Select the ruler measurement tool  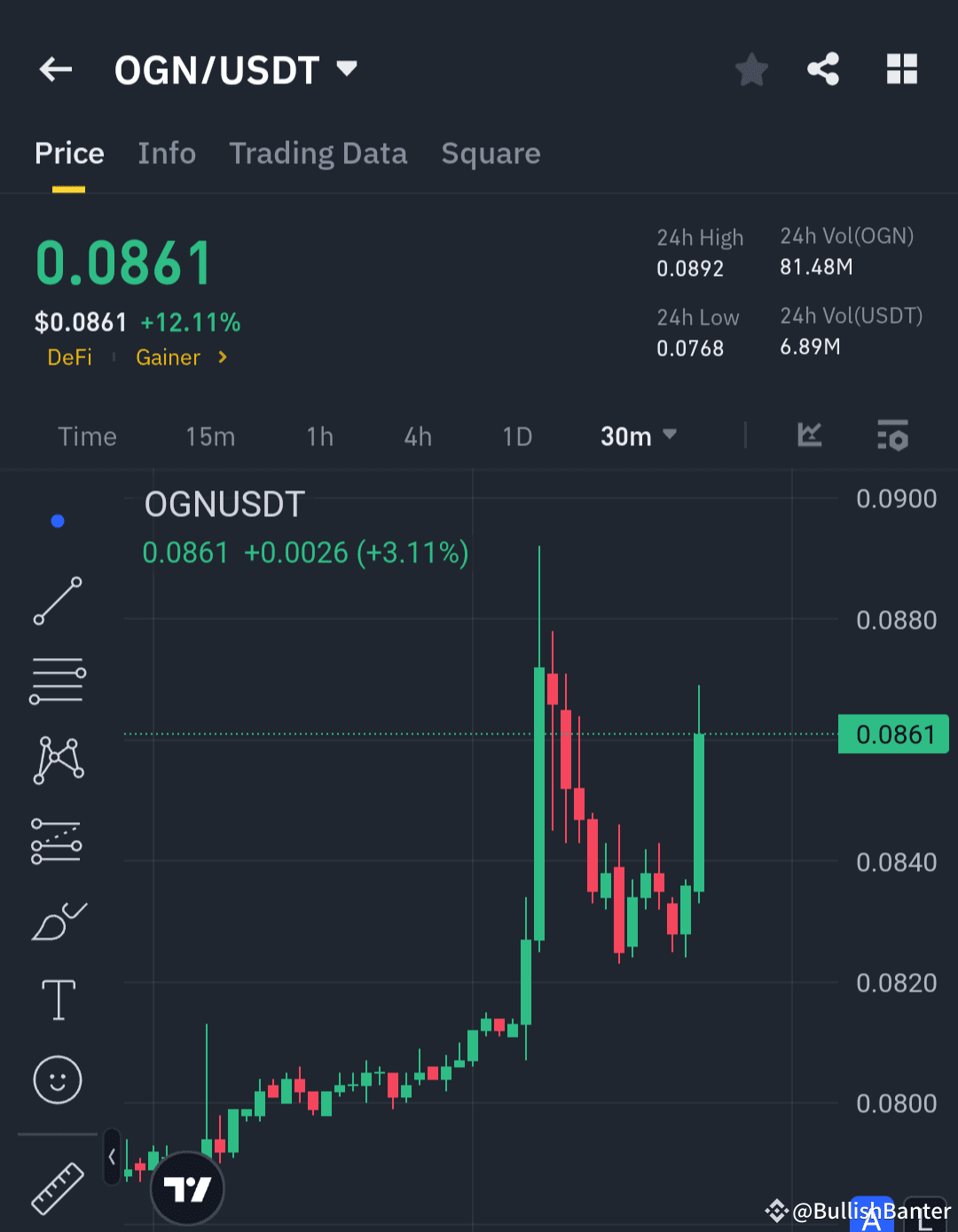(57, 1189)
